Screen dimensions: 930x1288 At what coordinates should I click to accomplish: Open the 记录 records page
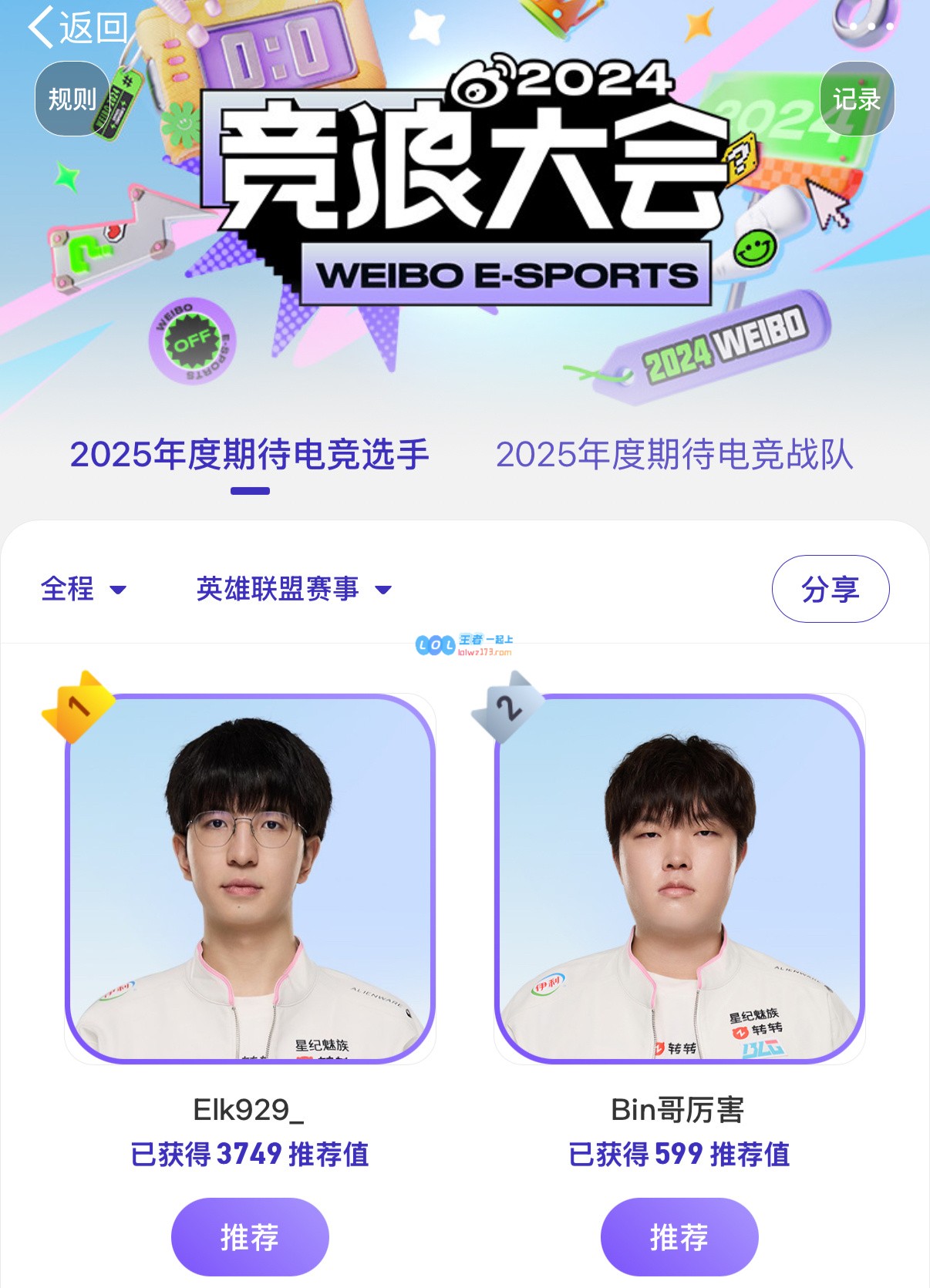tap(857, 99)
